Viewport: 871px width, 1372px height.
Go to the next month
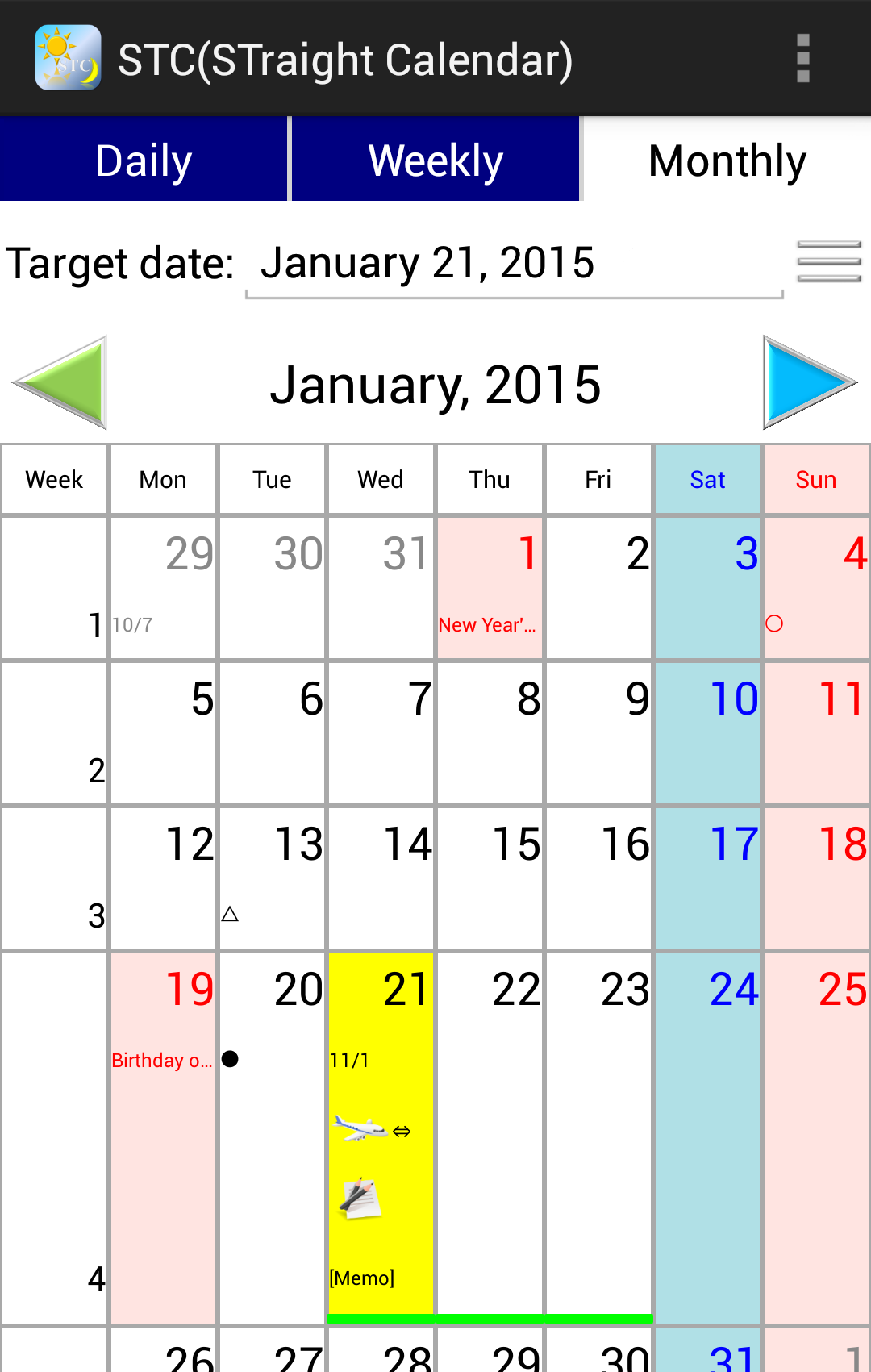click(x=808, y=382)
